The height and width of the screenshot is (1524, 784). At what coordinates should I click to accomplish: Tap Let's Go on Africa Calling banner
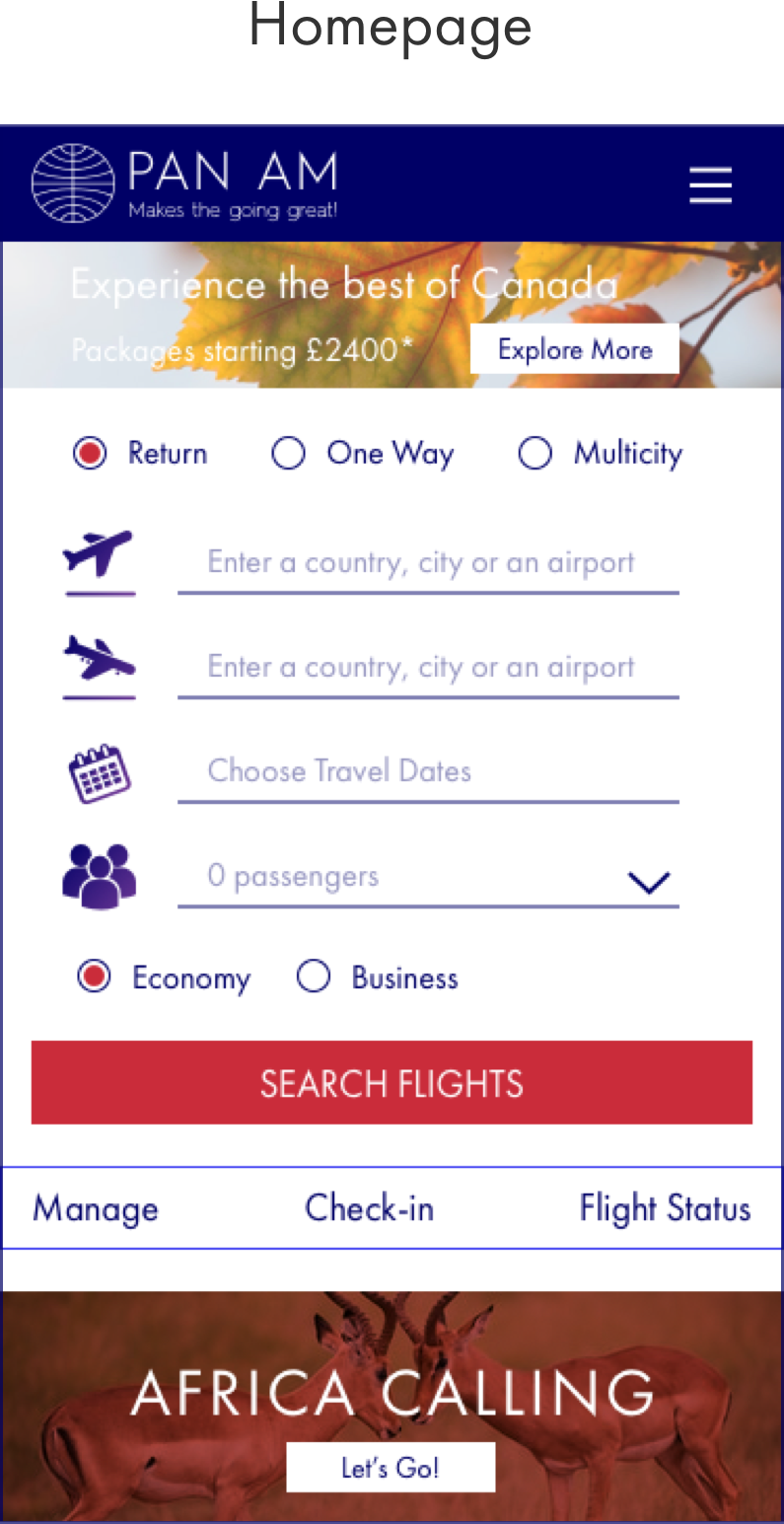[391, 1468]
